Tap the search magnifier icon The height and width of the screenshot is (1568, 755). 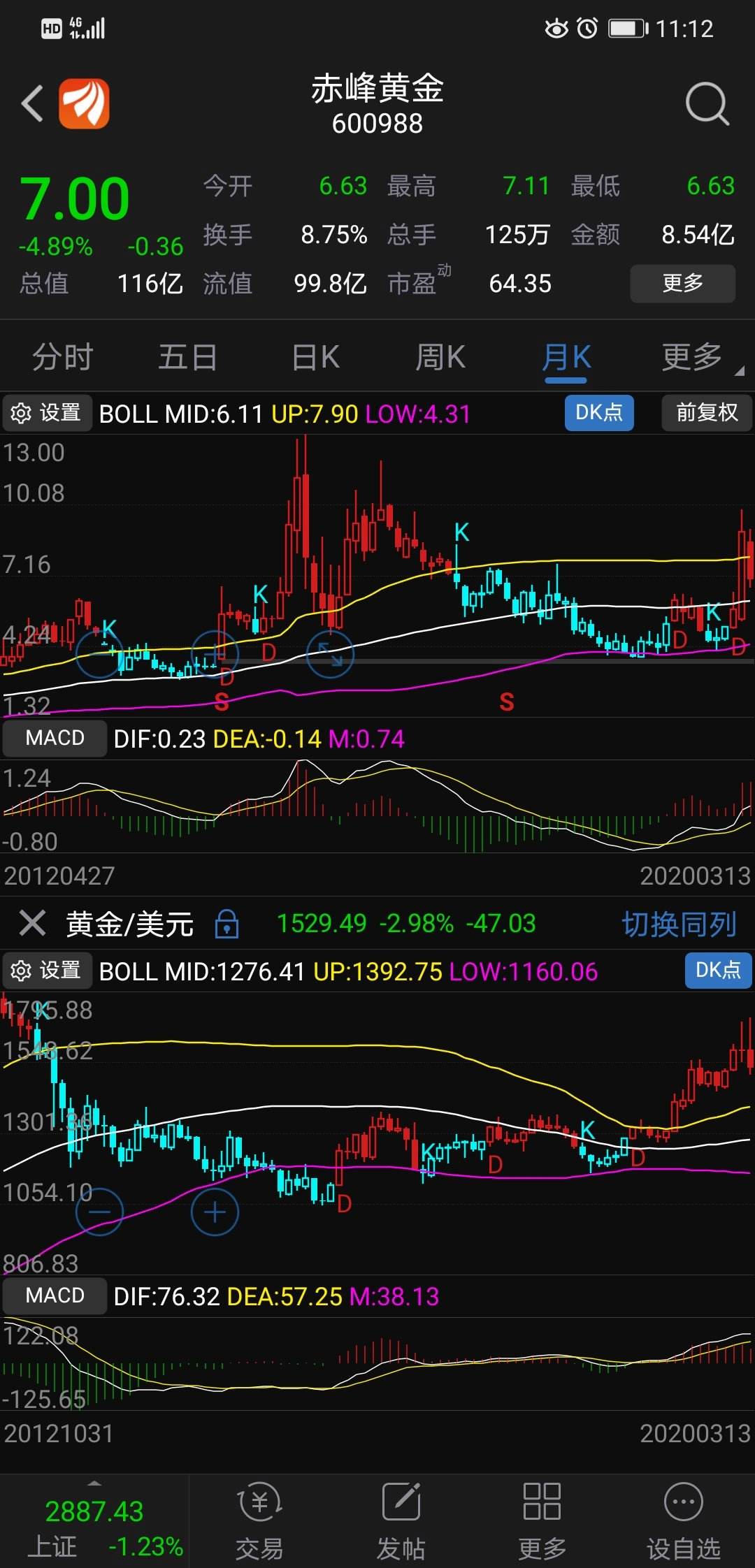pyautogui.click(x=708, y=103)
